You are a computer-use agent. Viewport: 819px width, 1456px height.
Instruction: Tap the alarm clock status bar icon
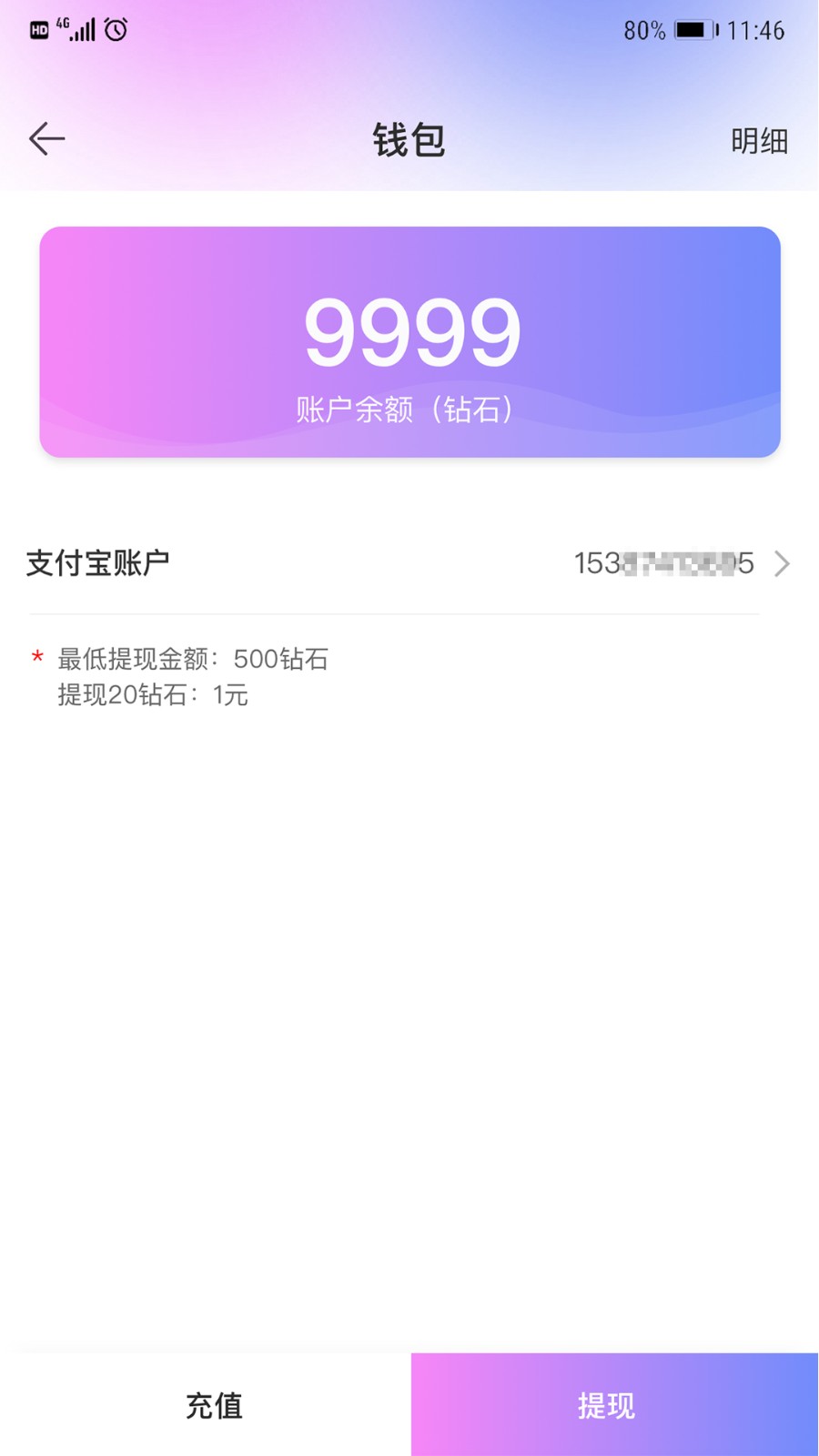[x=115, y=29]
